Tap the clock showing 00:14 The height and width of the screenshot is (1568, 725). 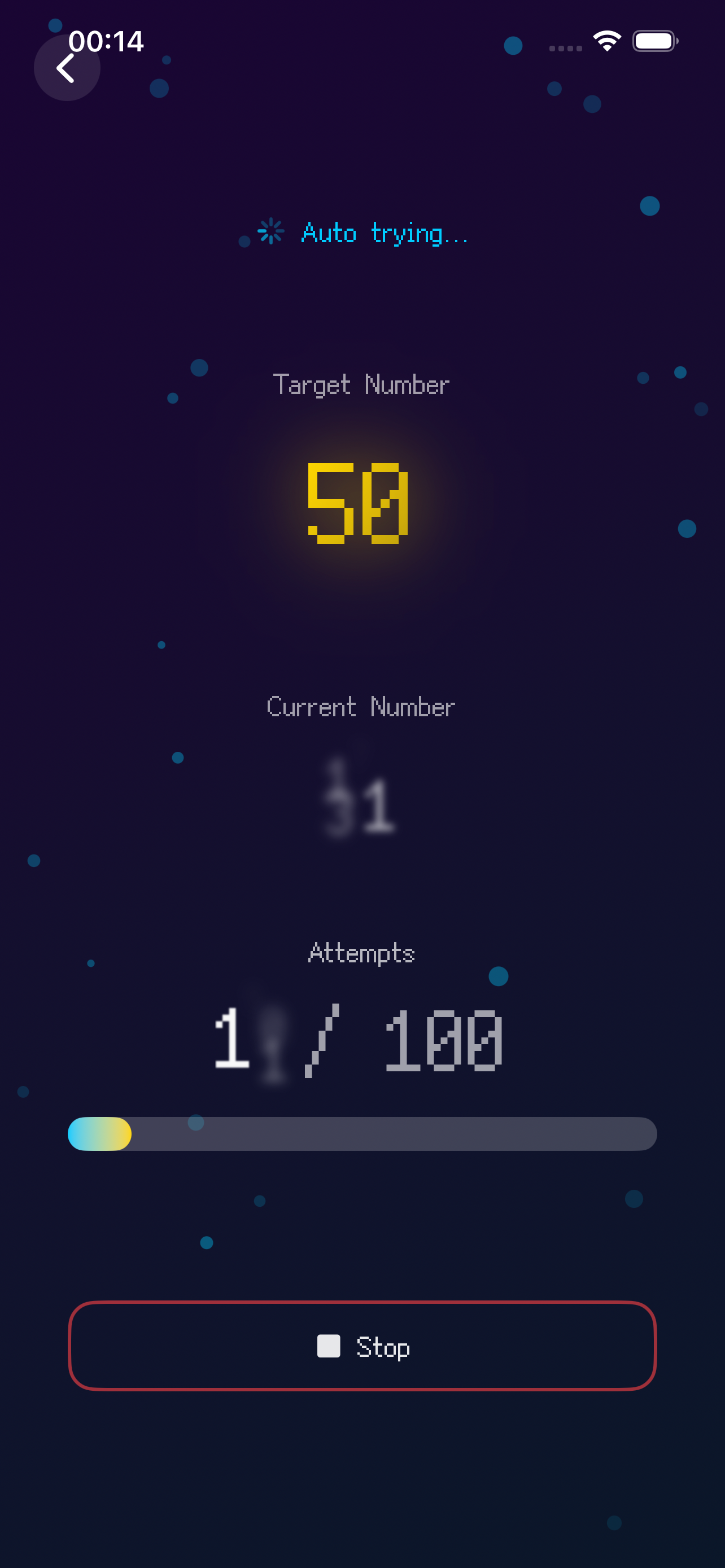[106, 41]
